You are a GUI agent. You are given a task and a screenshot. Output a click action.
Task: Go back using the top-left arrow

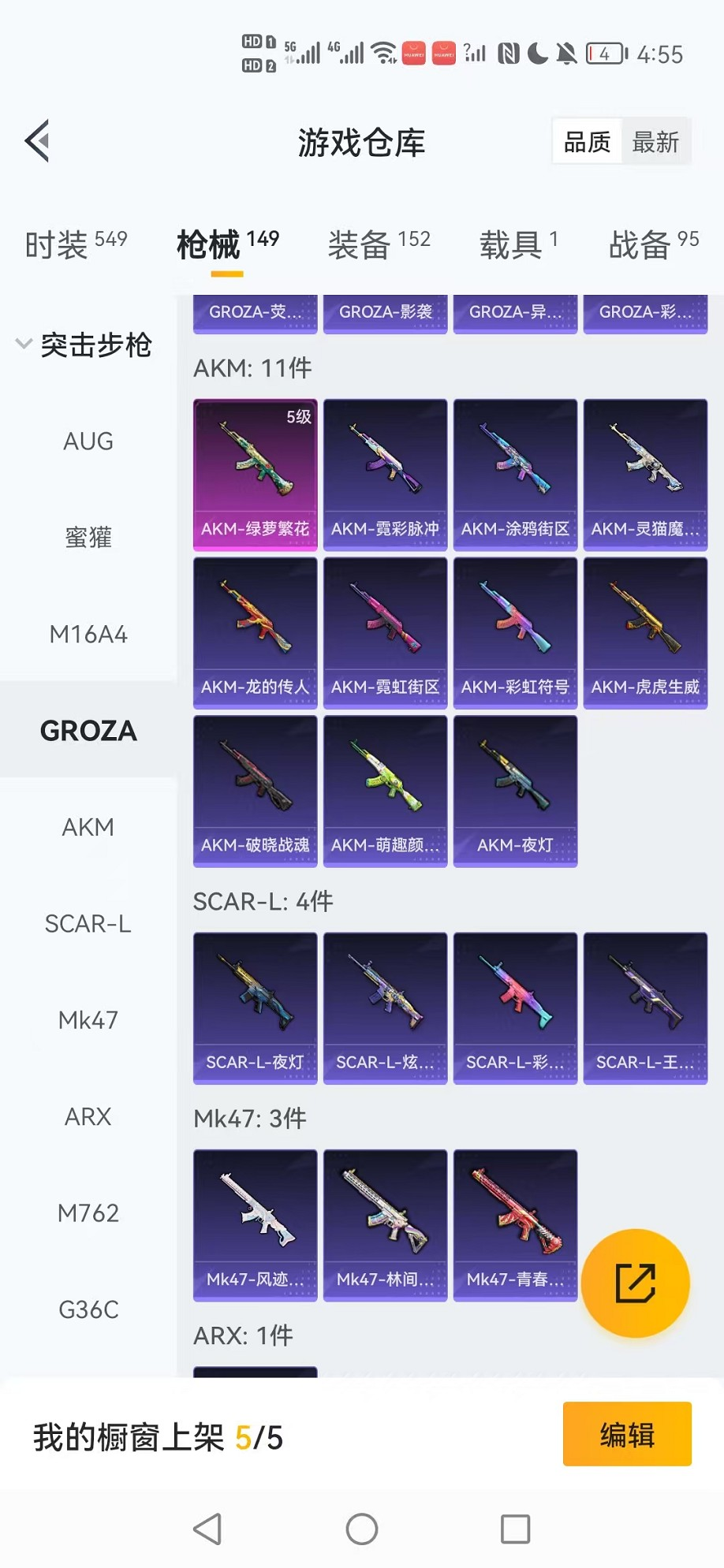(x=37, y=142)
